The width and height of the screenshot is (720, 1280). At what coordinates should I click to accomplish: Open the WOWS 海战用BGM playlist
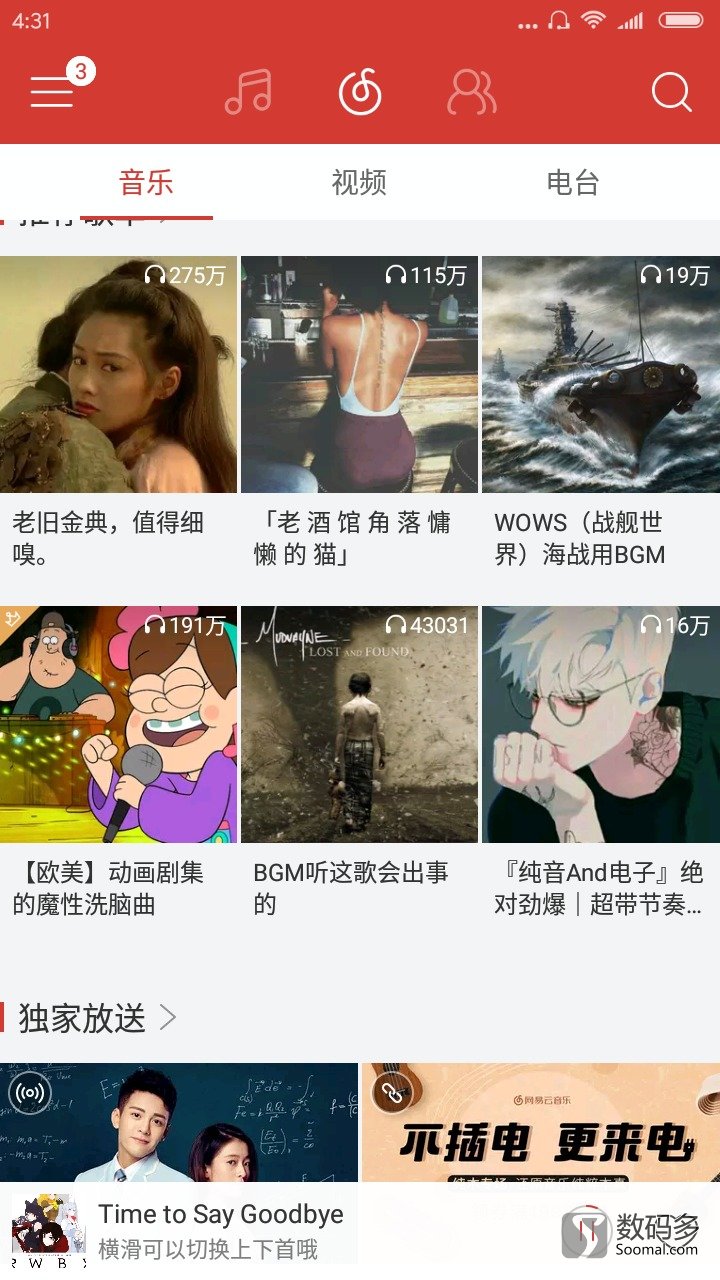[600, 540]
